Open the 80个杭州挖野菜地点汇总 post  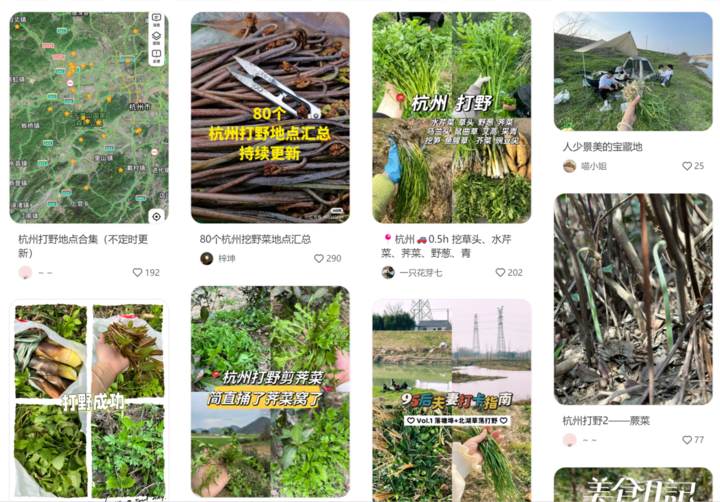point(270,117)
